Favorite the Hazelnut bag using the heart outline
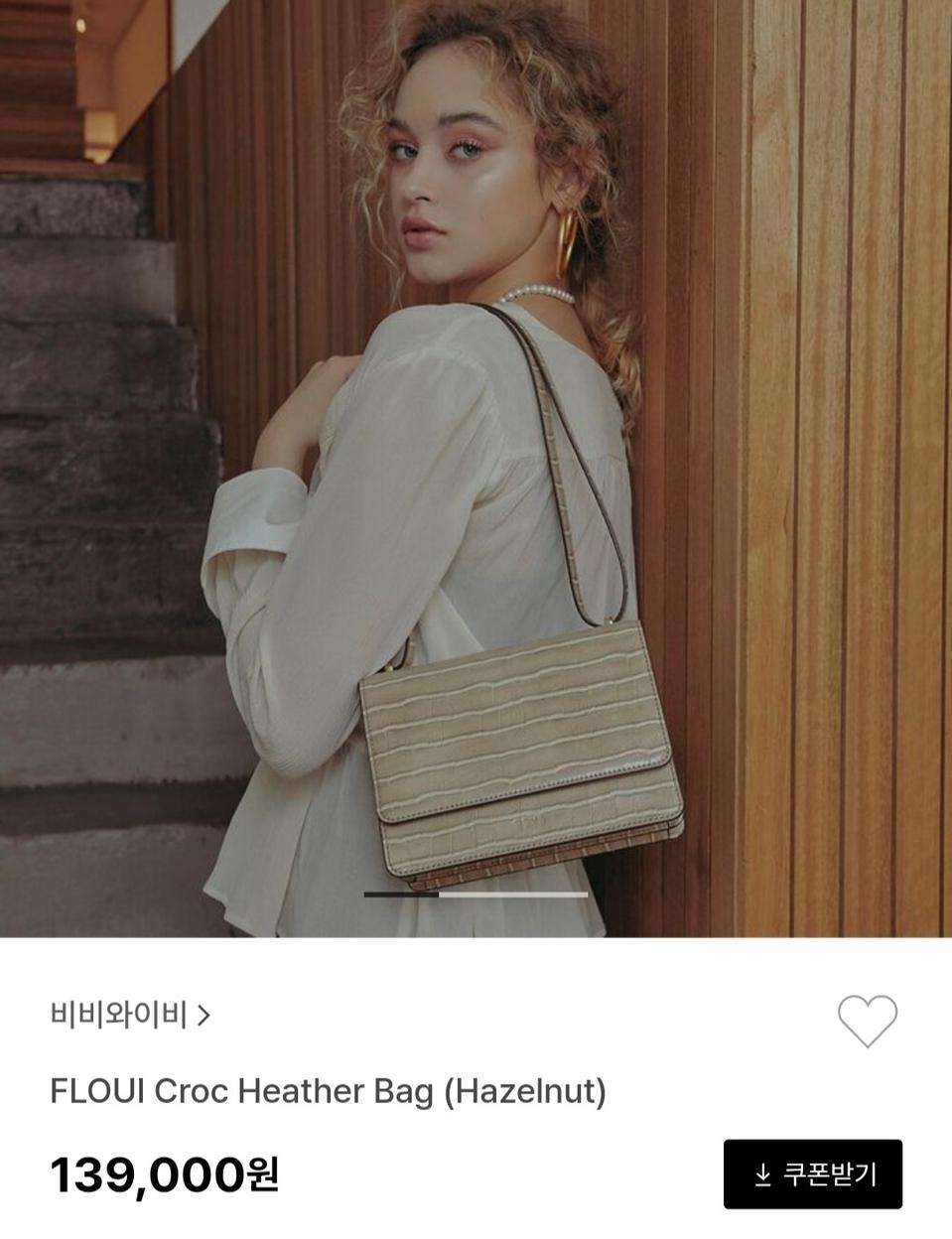952x1239 pixels. coord(866,1020)
